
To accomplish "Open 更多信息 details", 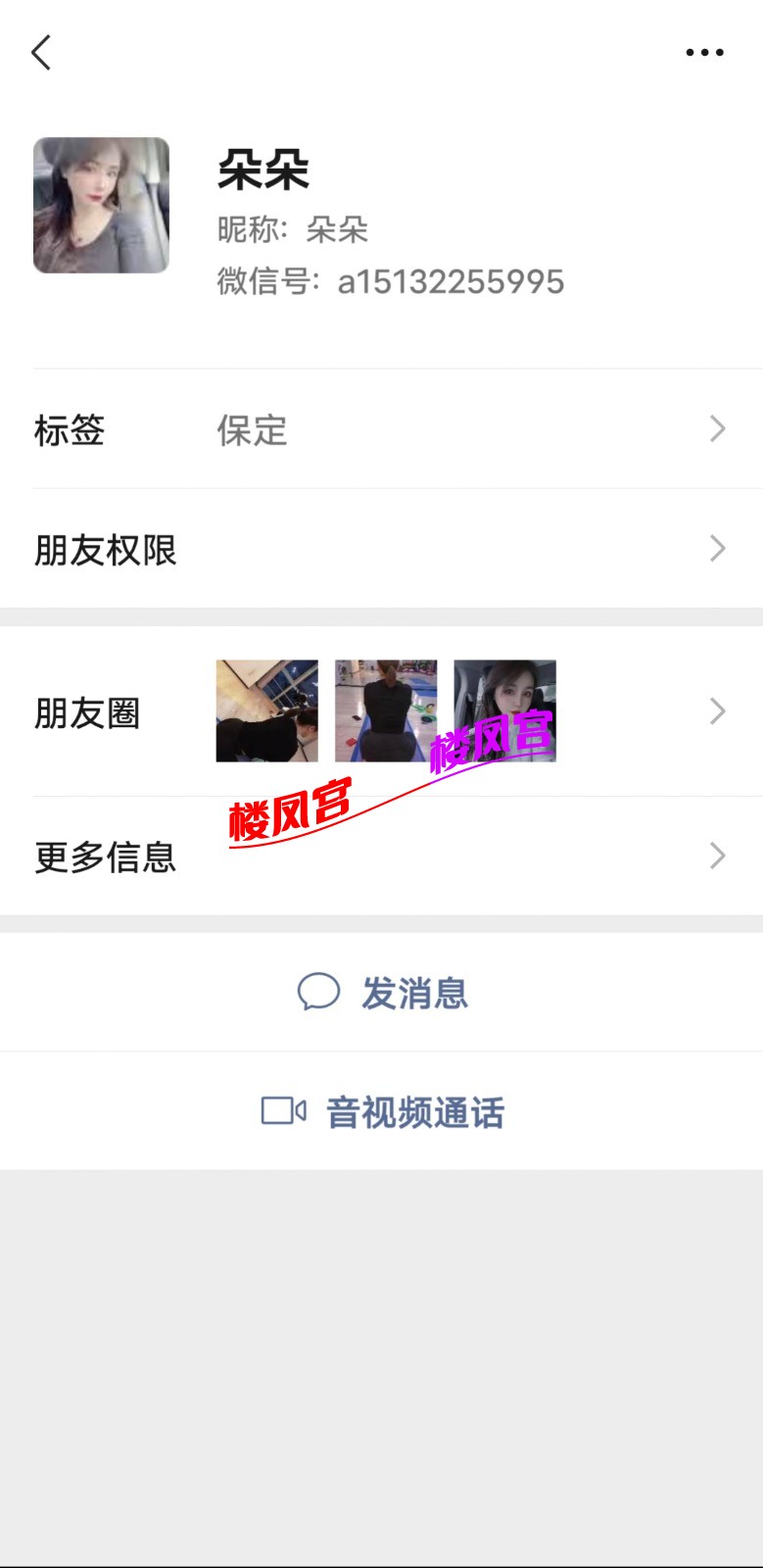I will [x=381, y=857].
